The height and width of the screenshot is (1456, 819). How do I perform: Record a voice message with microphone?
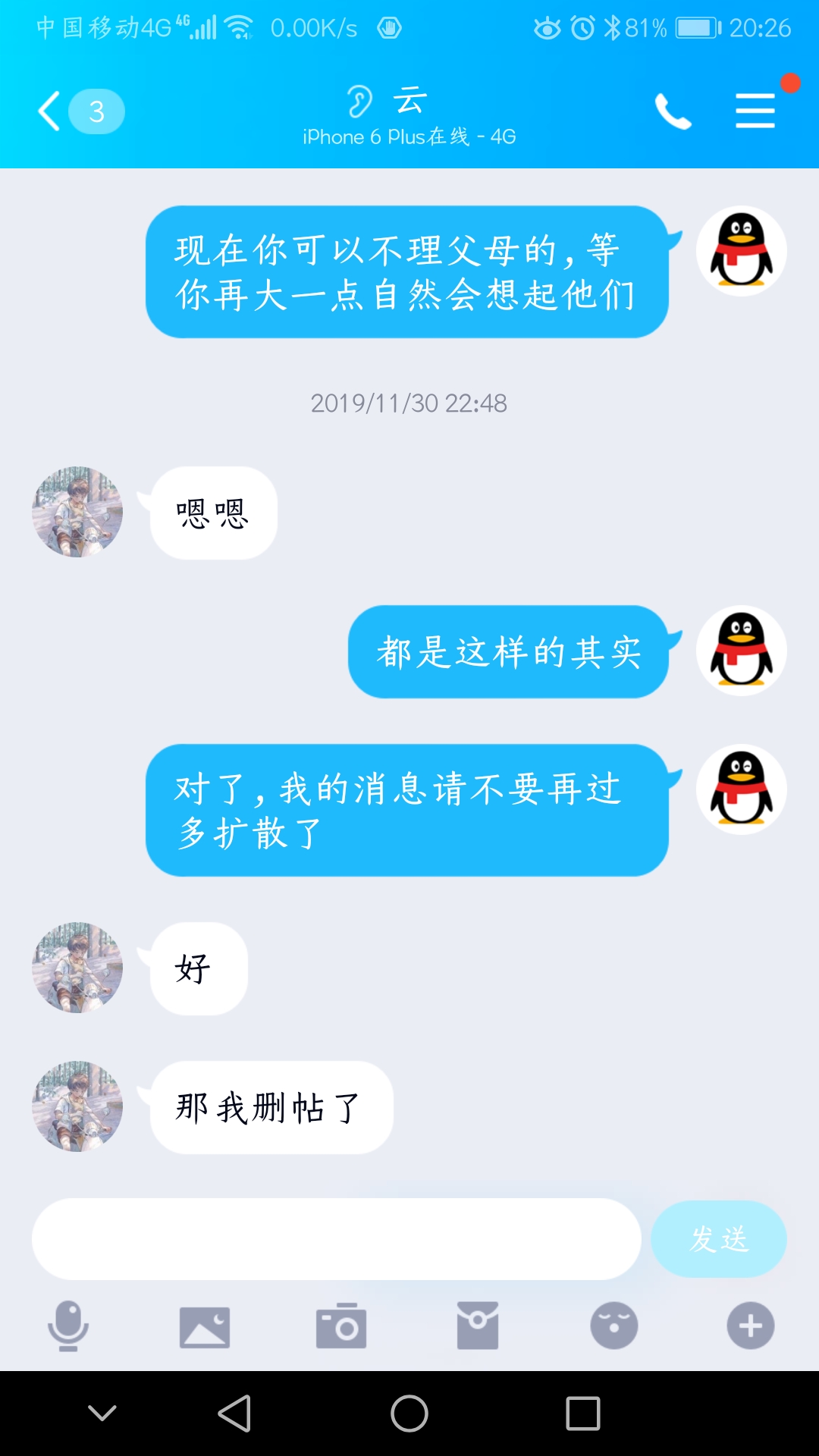click(x=68, y=1326)
